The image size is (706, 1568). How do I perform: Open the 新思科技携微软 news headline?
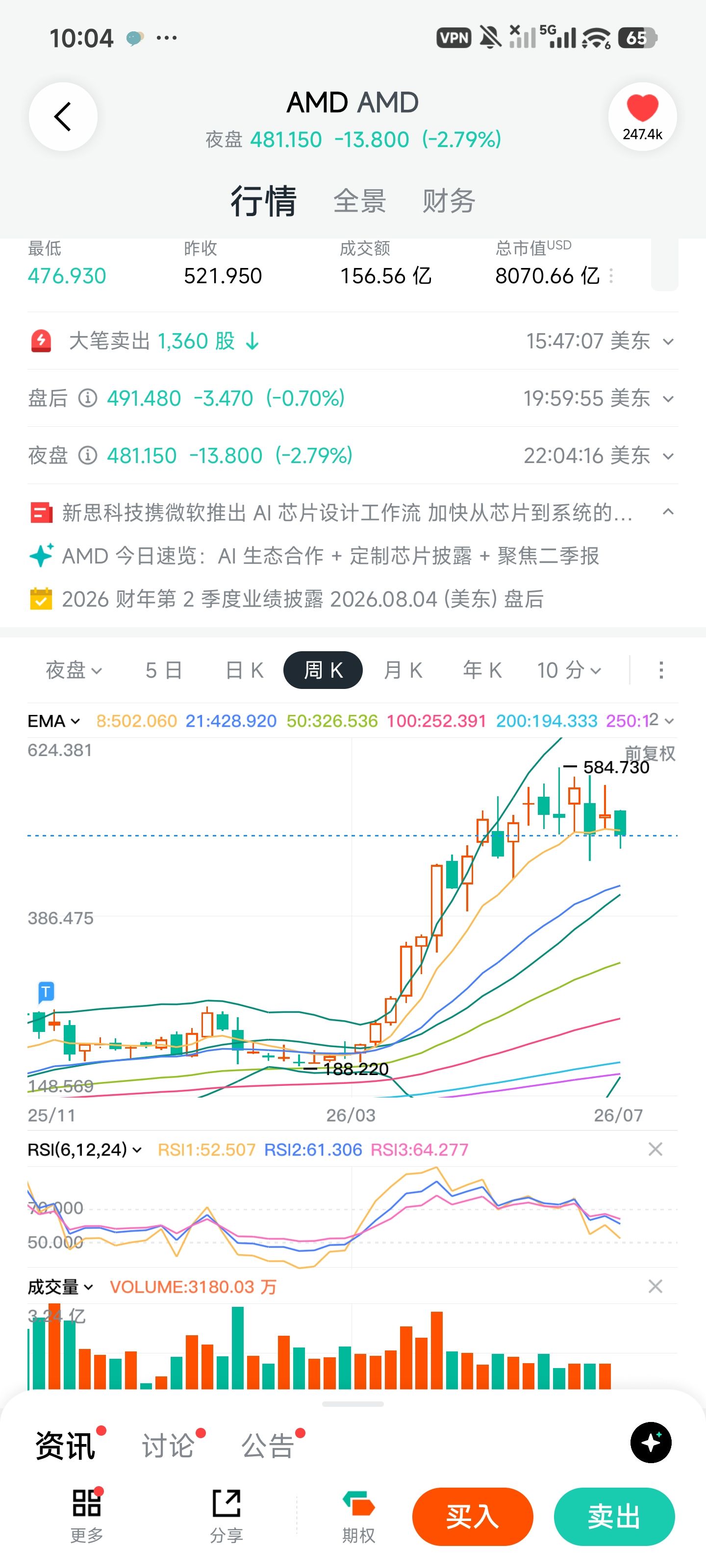click(347, 513)
